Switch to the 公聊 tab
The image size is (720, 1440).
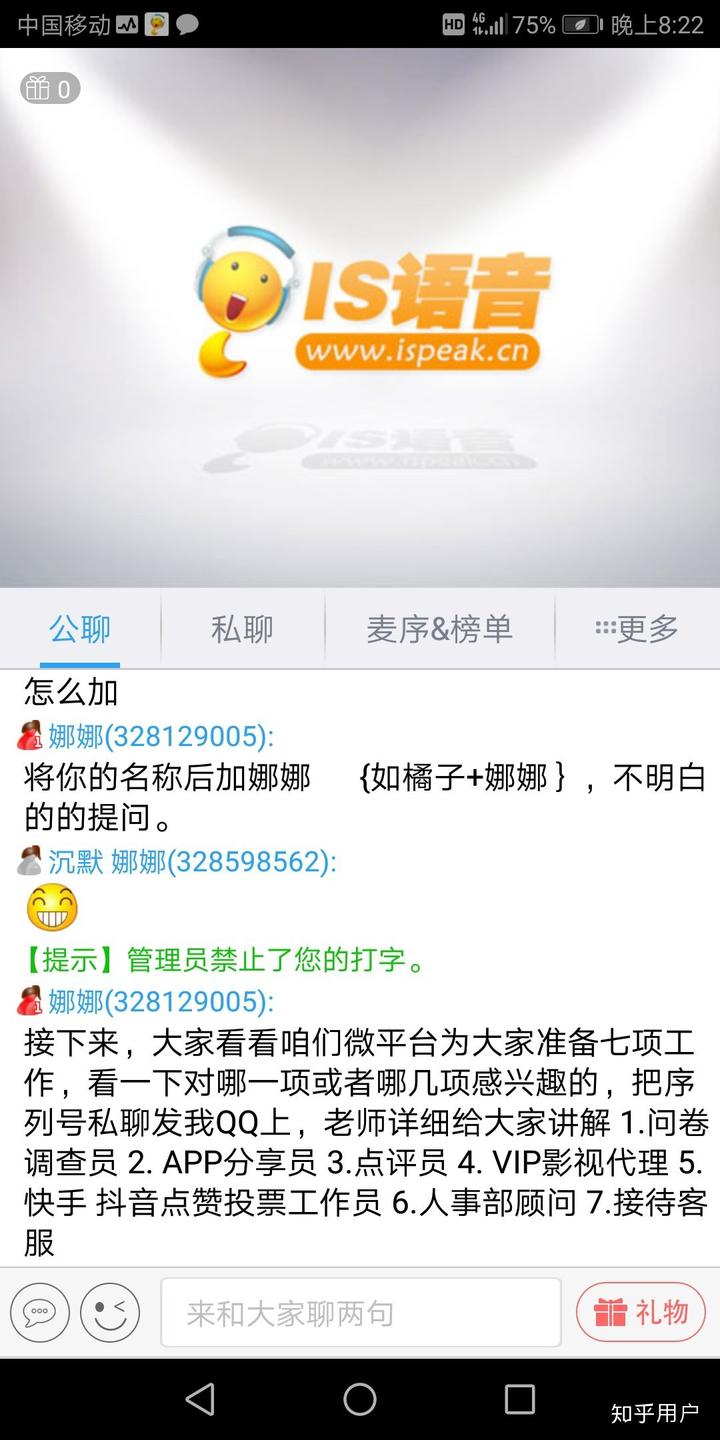(x=80, y=629)
